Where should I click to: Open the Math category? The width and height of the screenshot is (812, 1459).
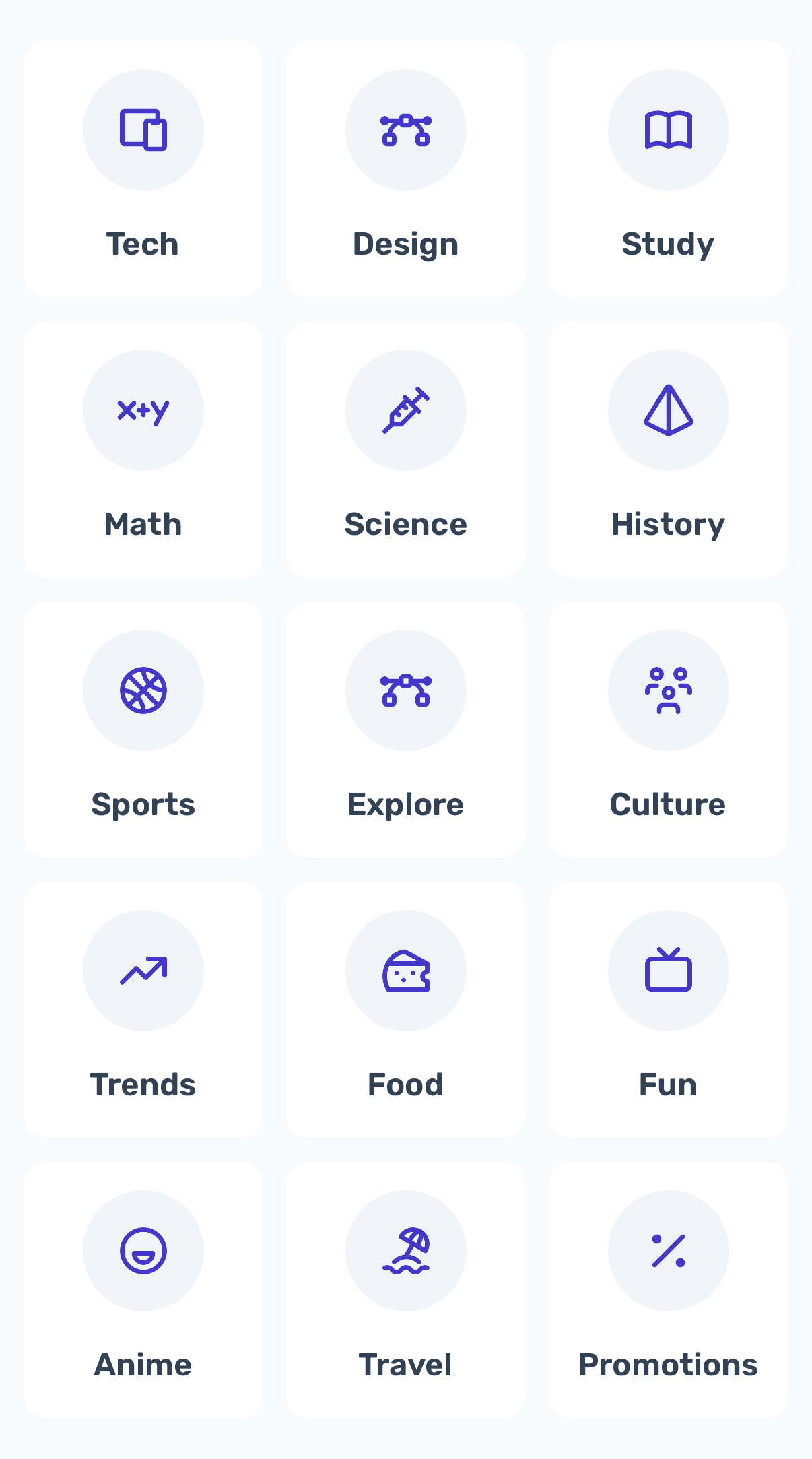click(143, 449)
